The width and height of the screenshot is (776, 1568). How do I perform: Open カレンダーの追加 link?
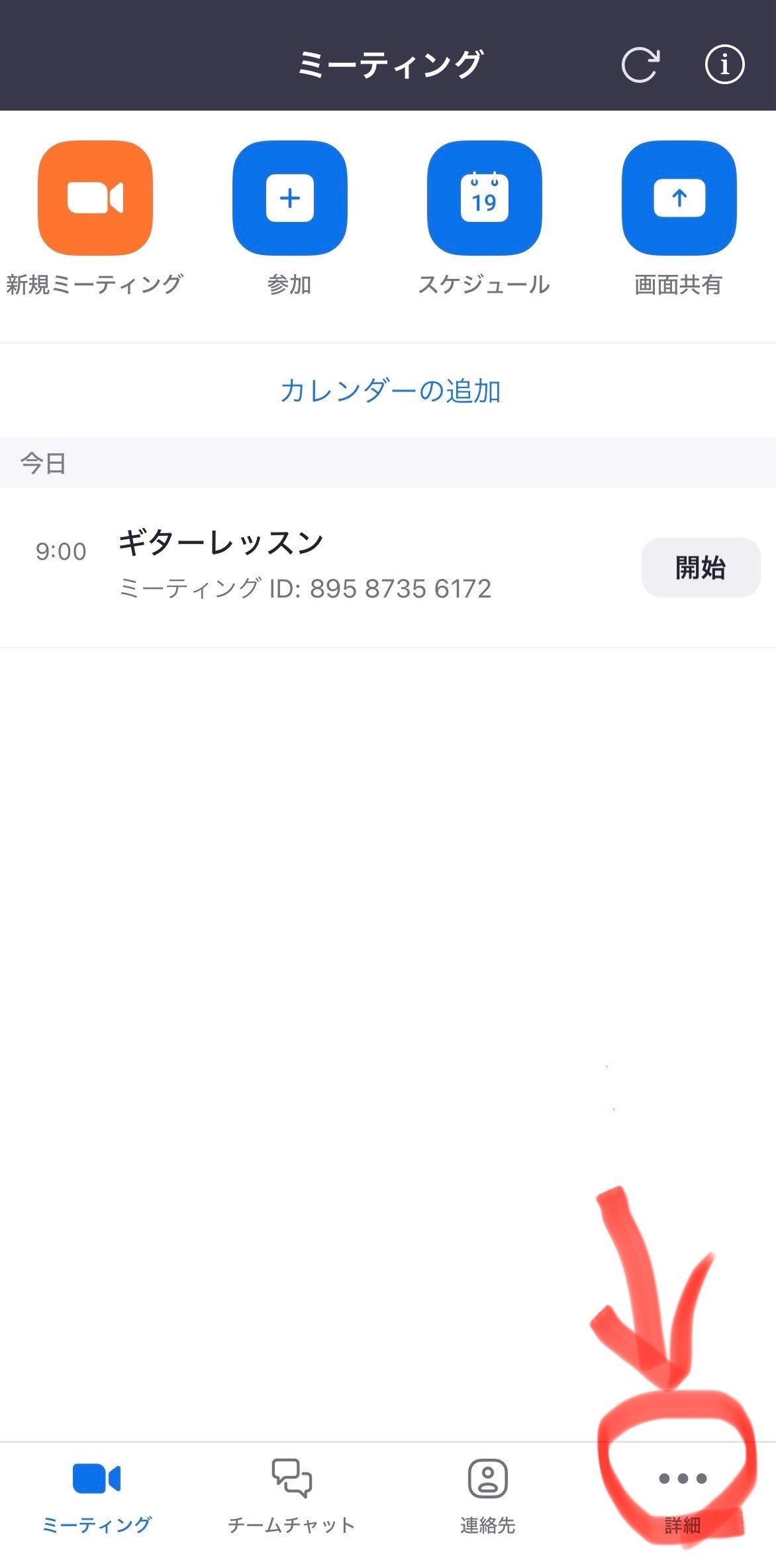coord(390,391)
